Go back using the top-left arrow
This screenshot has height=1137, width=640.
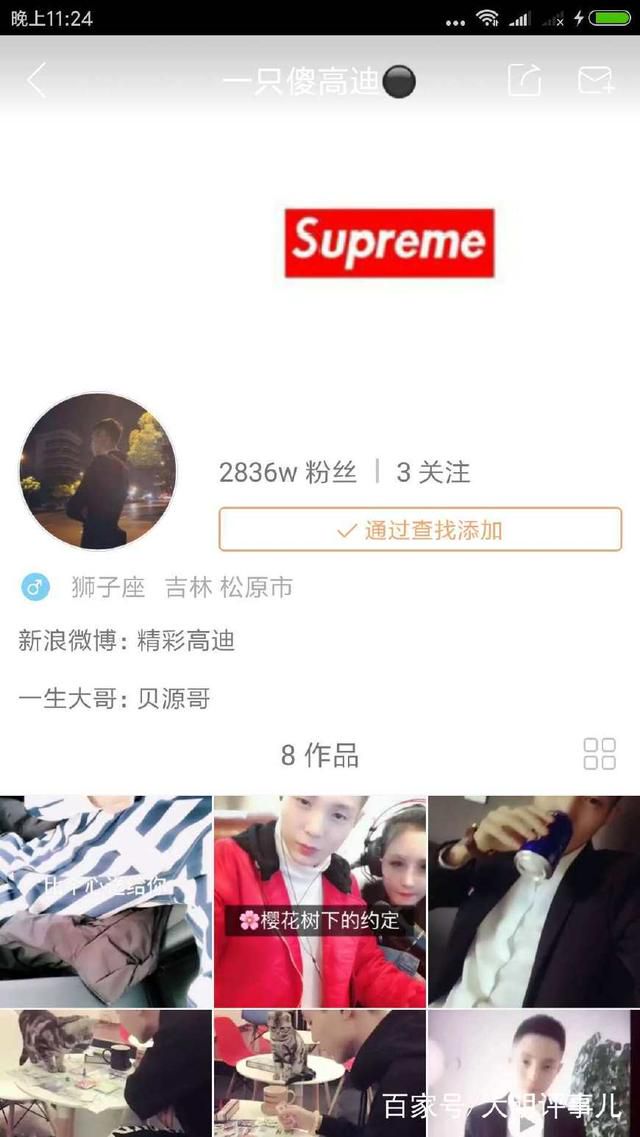pos(37,80)
